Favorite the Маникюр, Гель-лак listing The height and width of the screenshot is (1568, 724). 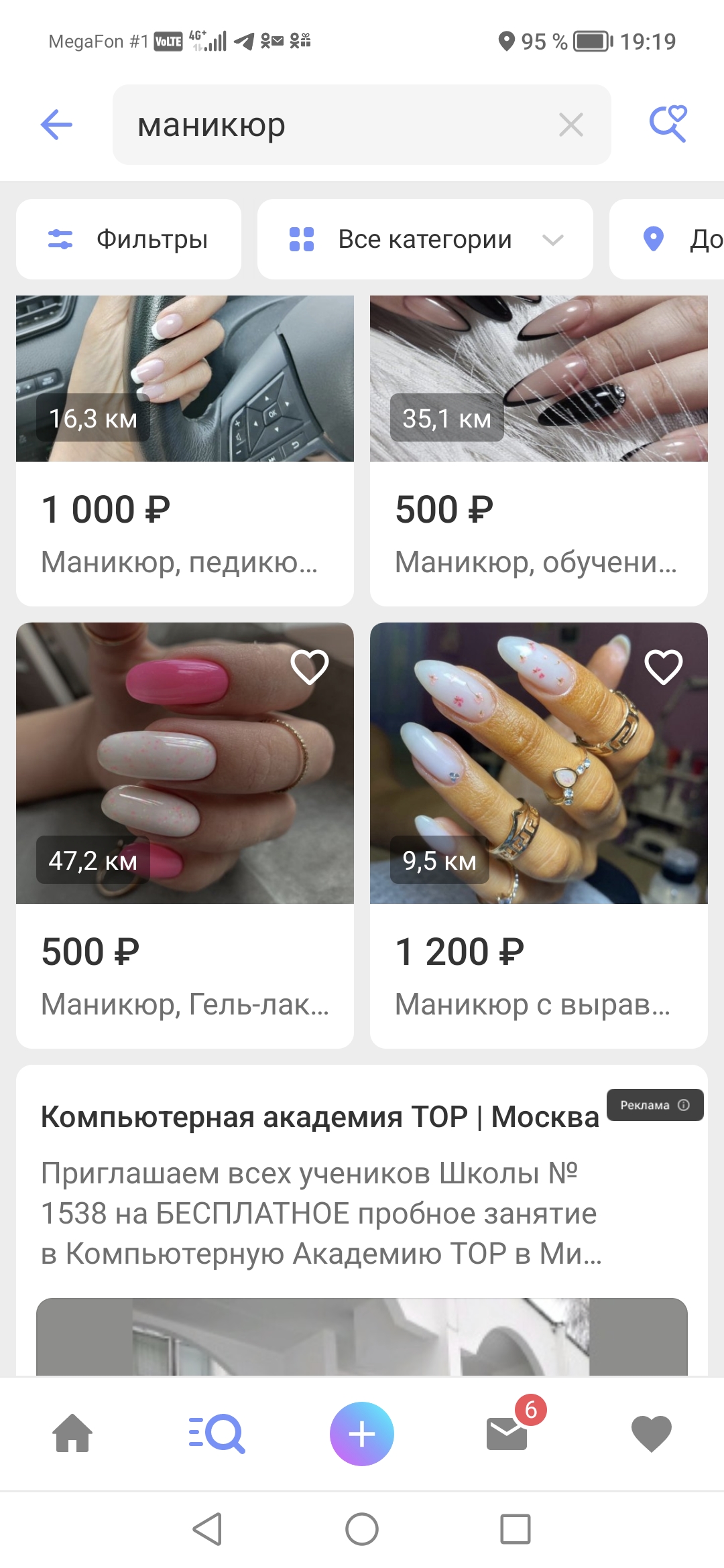click(310, 667)
